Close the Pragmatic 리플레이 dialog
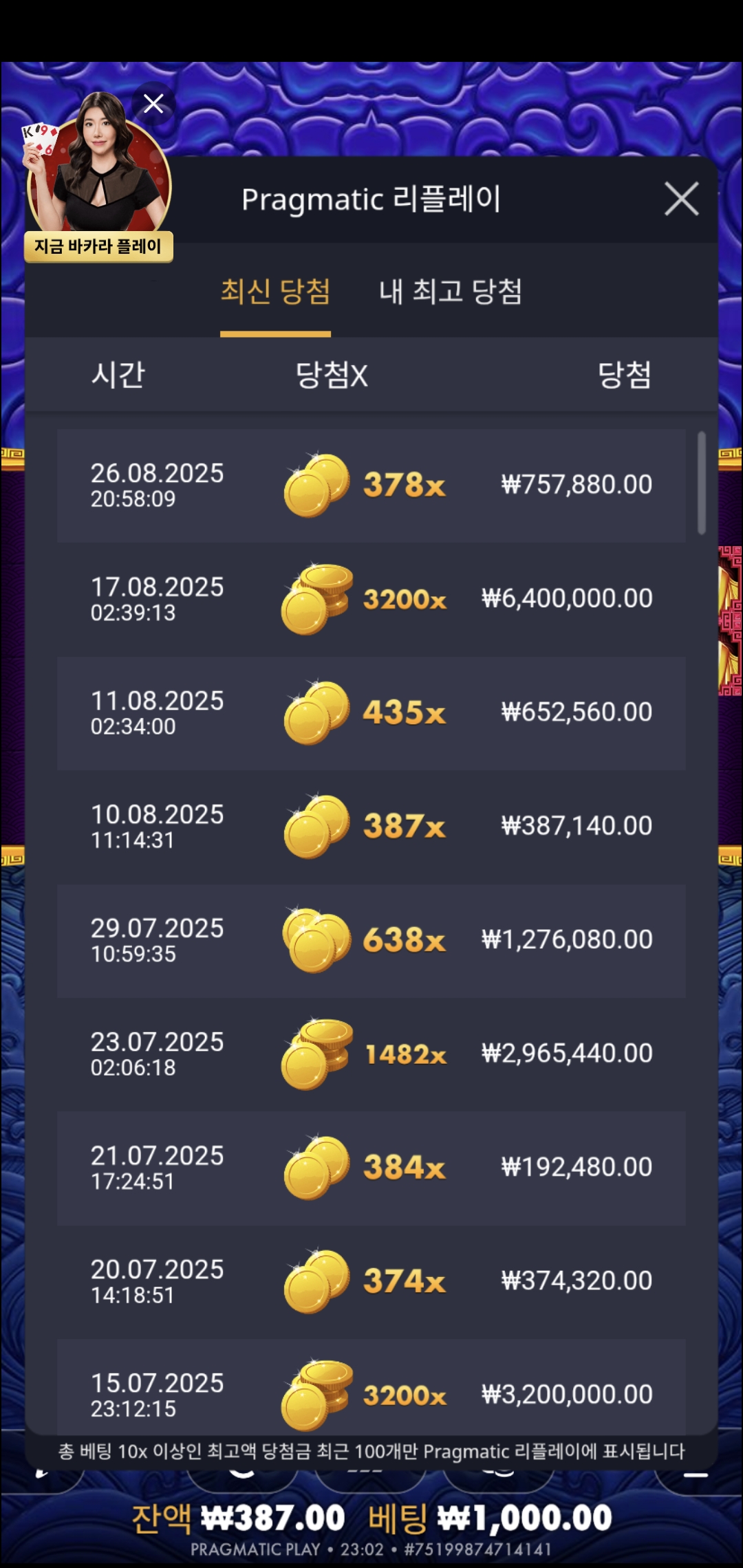Image resolution: width=743 pixels, height=1568 pixels. pos(681,199)
